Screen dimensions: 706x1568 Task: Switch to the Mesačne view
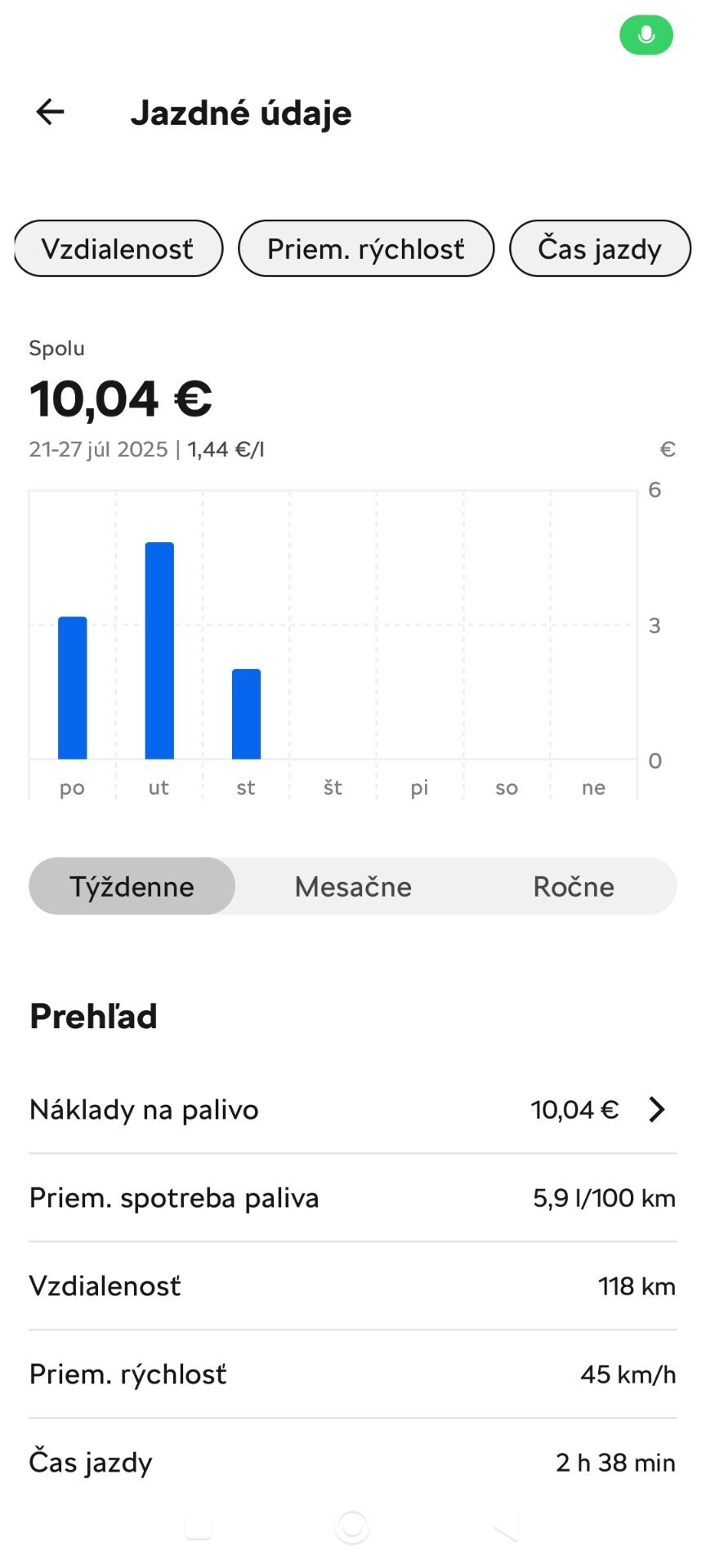point(353,886)
